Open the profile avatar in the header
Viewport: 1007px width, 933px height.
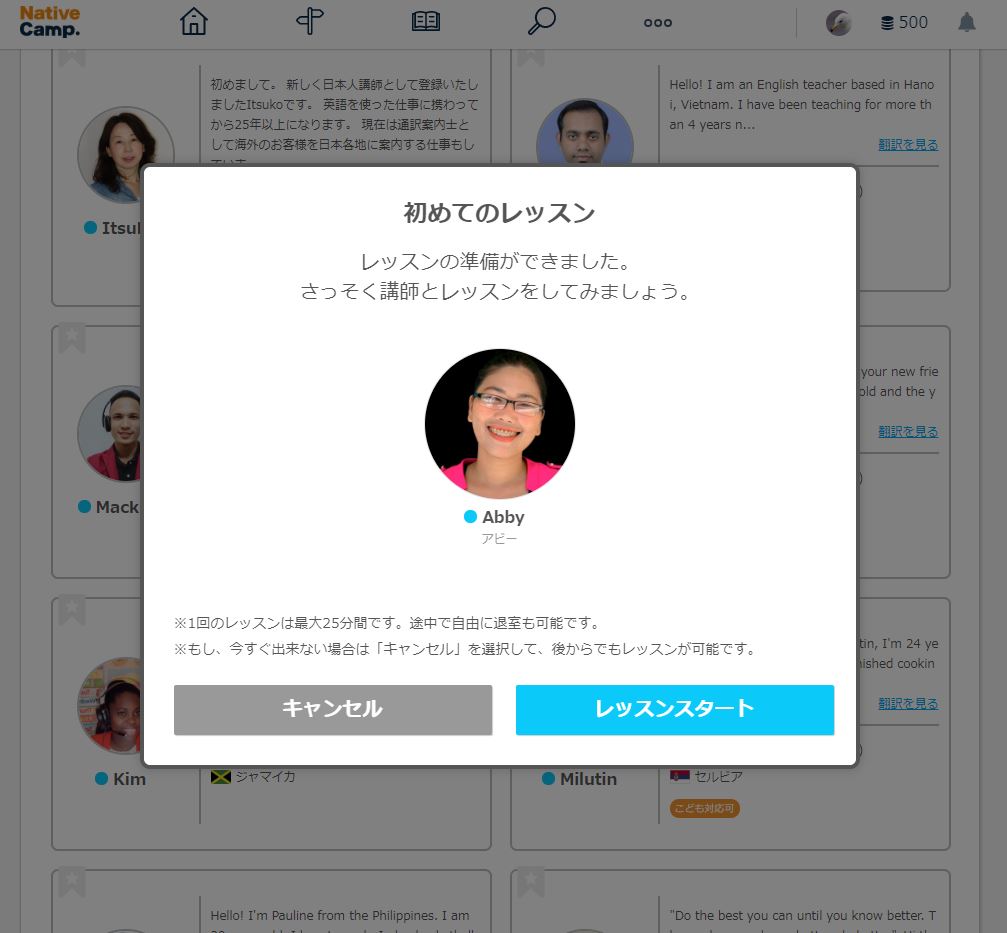click(x=838, y=22)
